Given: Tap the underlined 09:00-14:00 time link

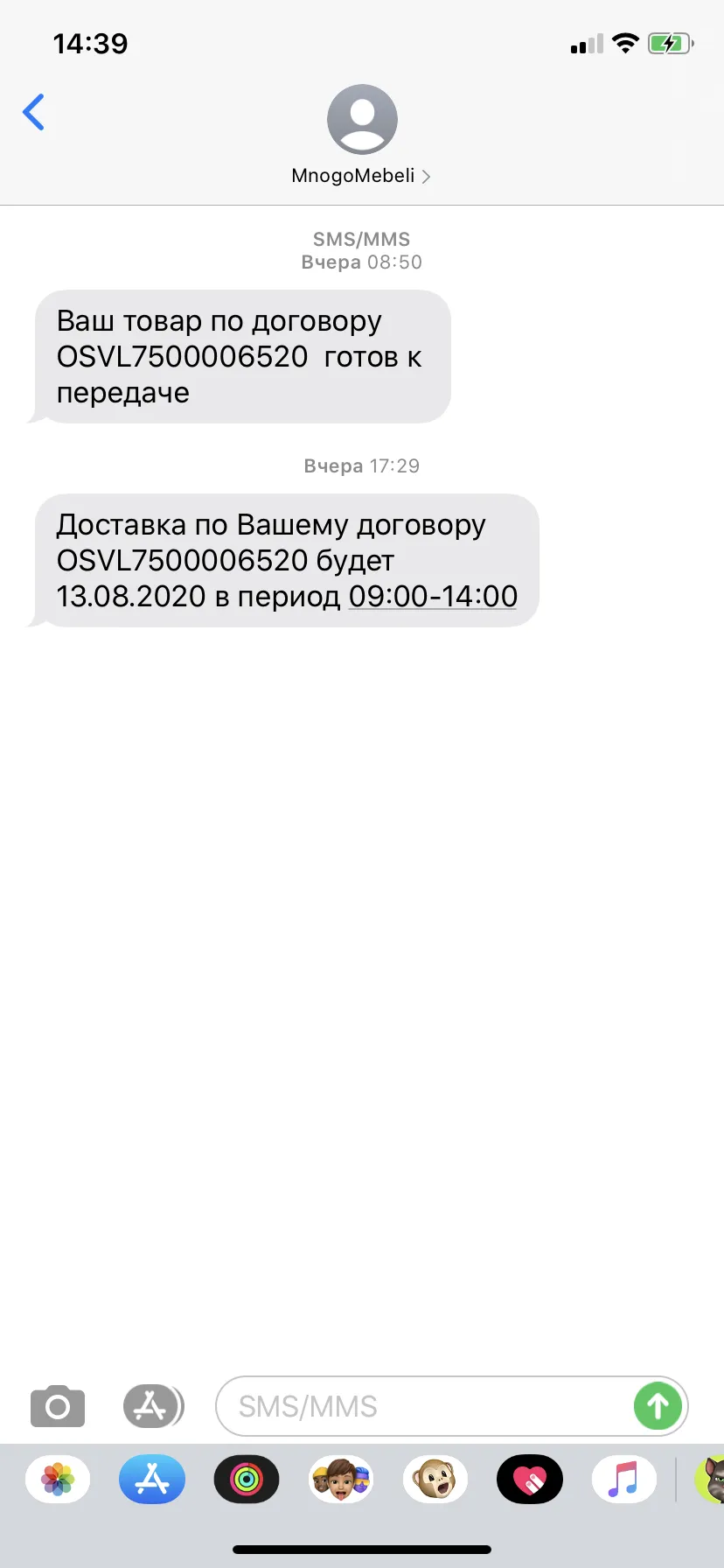Looking at the screenshot, I should coord(433,596).
